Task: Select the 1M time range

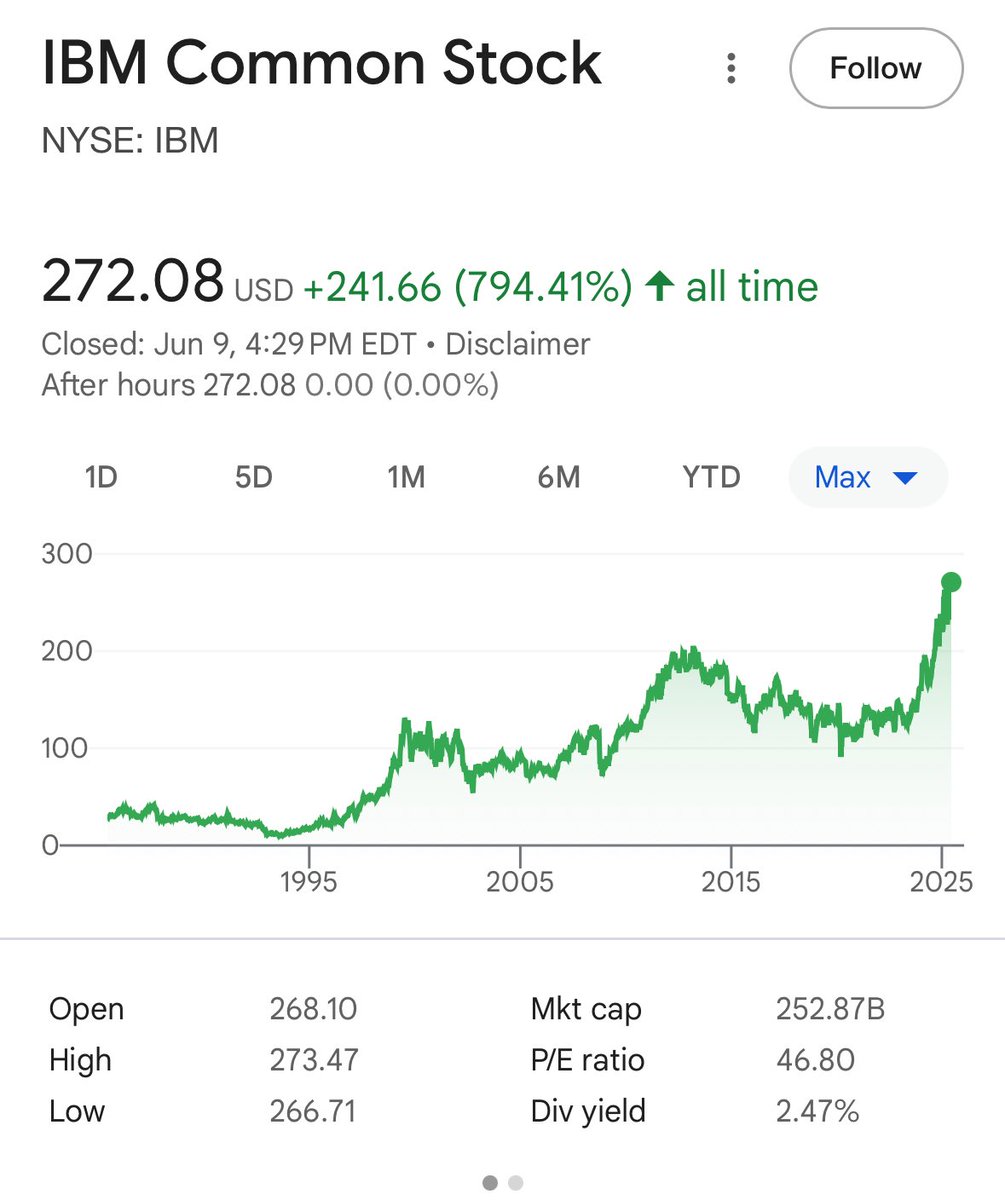Action: point(406,477)
